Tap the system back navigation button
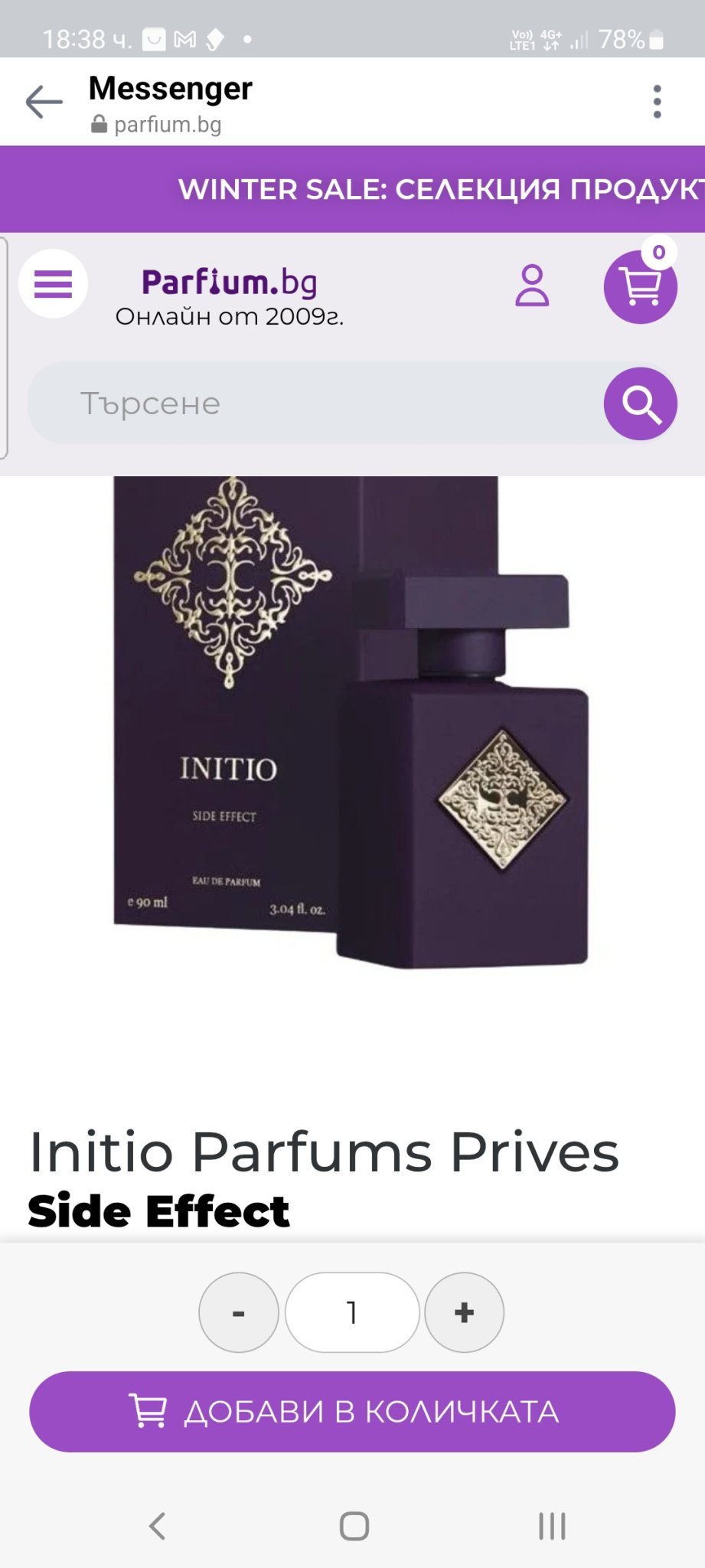 coord(157,1526)
